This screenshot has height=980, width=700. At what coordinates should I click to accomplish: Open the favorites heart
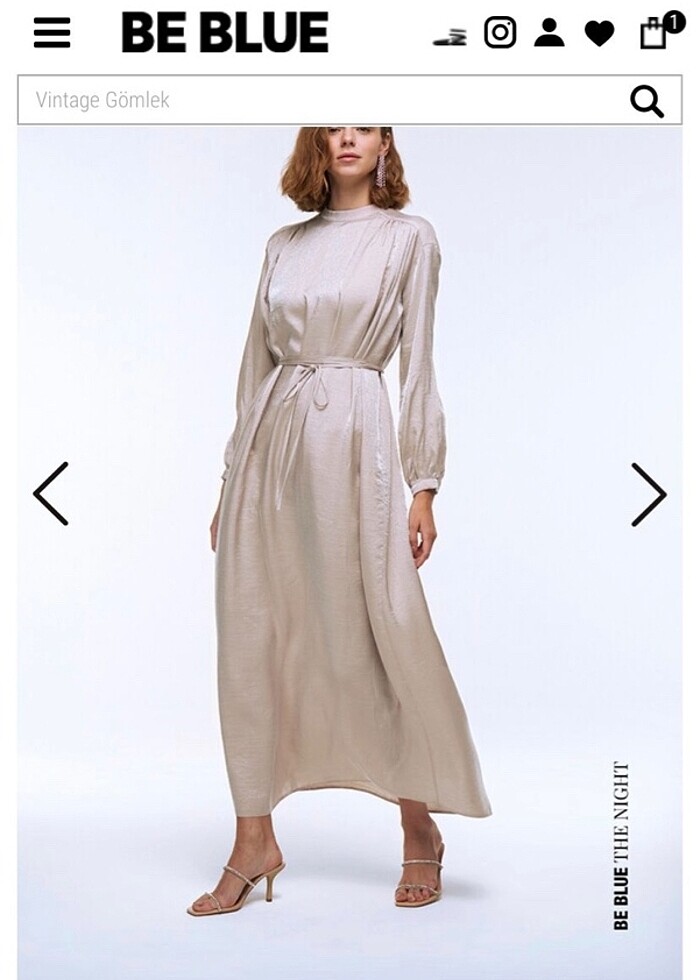coord(599,34)
